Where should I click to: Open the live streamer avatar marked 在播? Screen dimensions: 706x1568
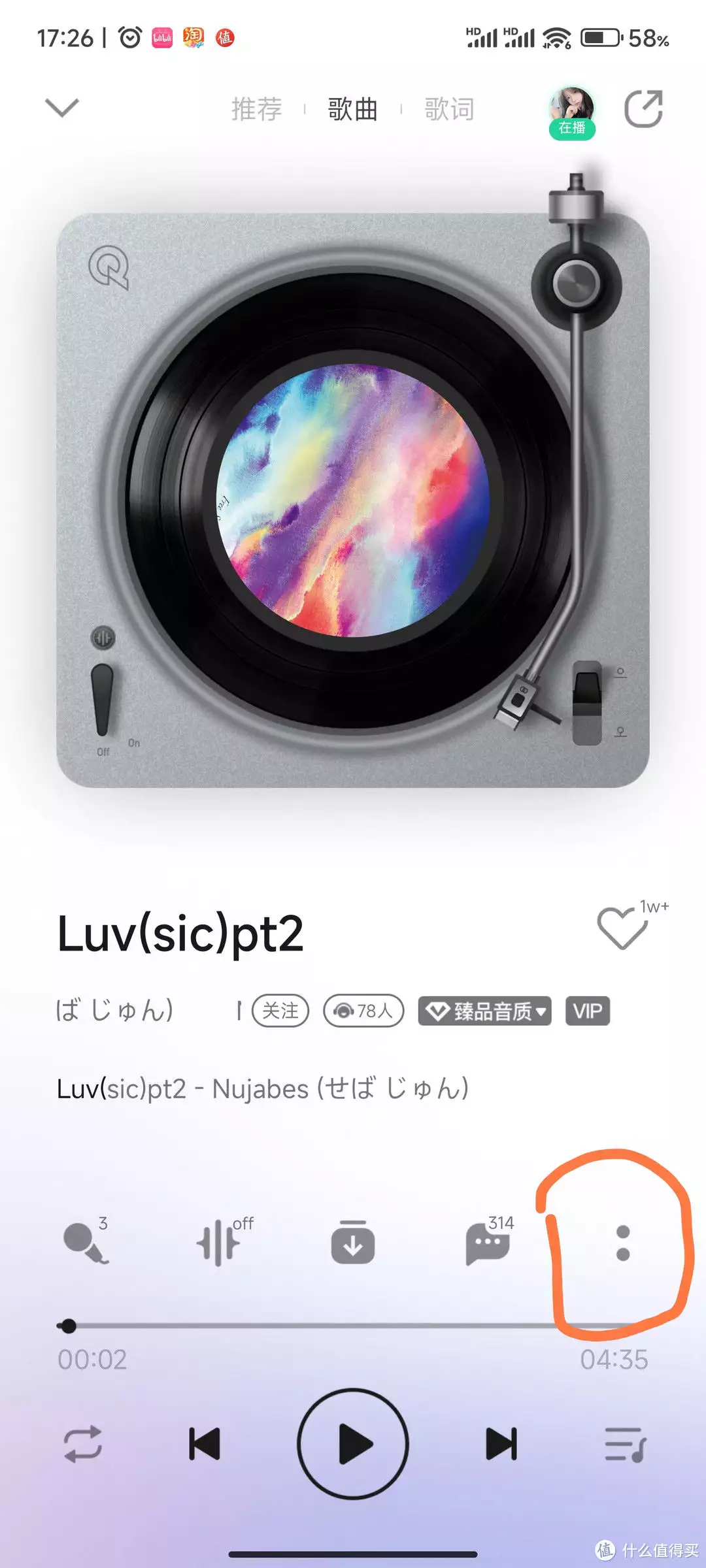point(572,111)
